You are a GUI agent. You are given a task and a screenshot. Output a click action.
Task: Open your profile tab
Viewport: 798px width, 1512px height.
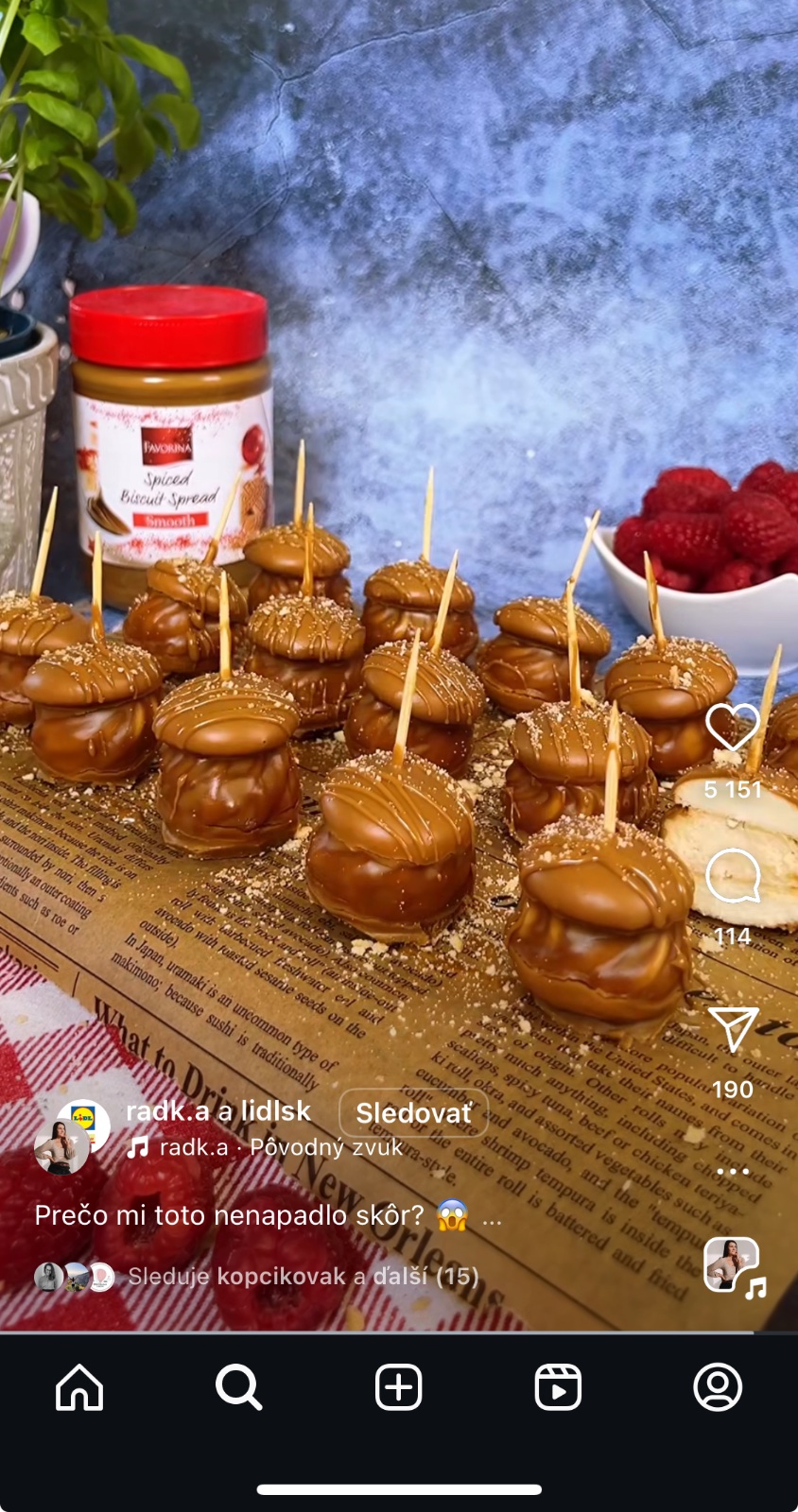click(x=718, y=1387)
